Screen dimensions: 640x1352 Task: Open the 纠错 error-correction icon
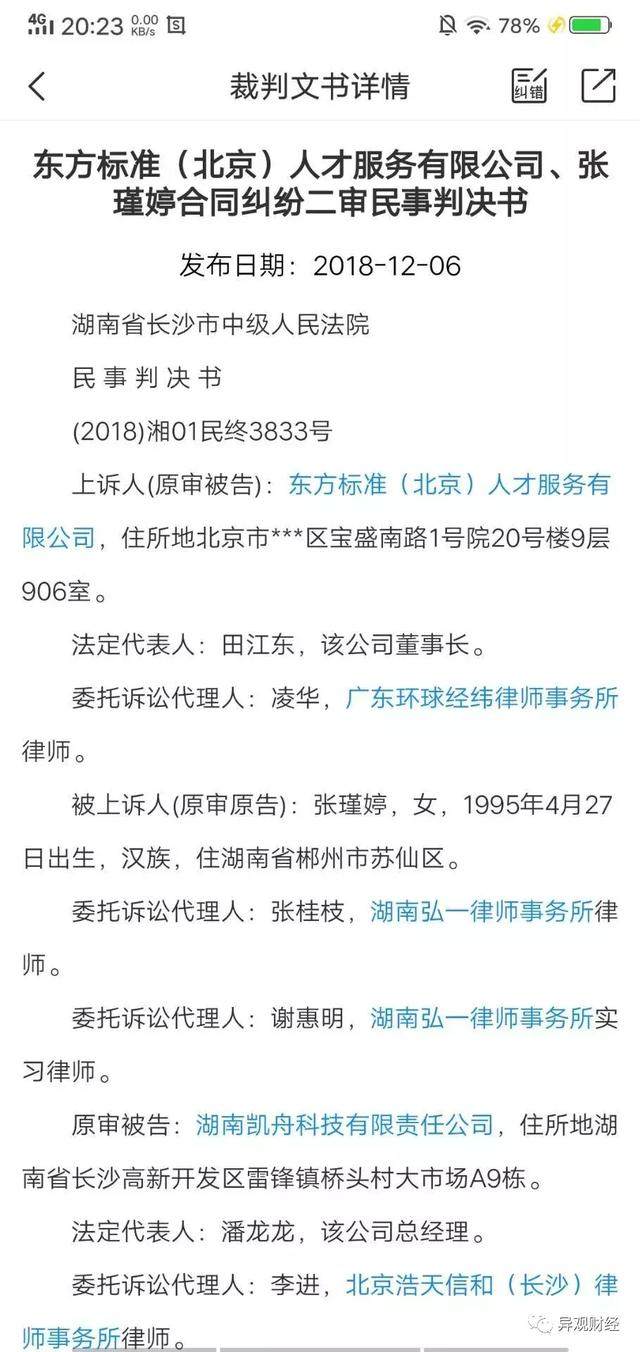coord(529,86)
